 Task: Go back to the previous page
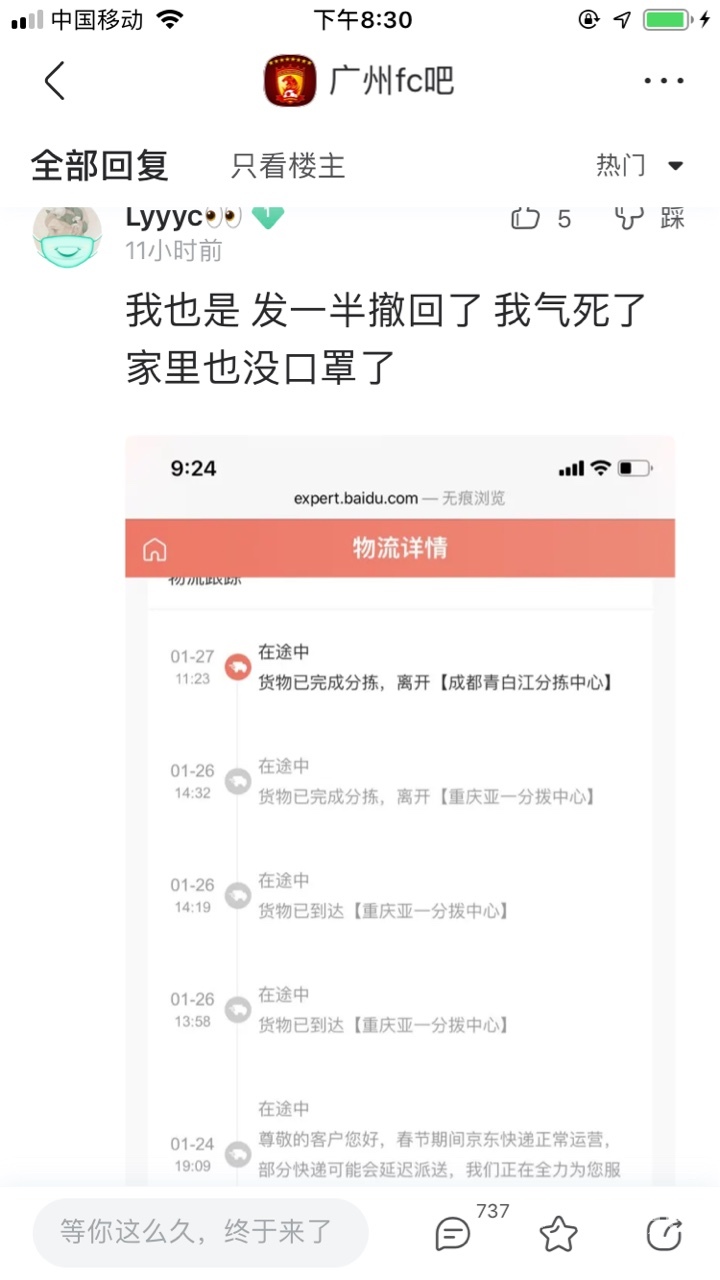tap(55, 81)
